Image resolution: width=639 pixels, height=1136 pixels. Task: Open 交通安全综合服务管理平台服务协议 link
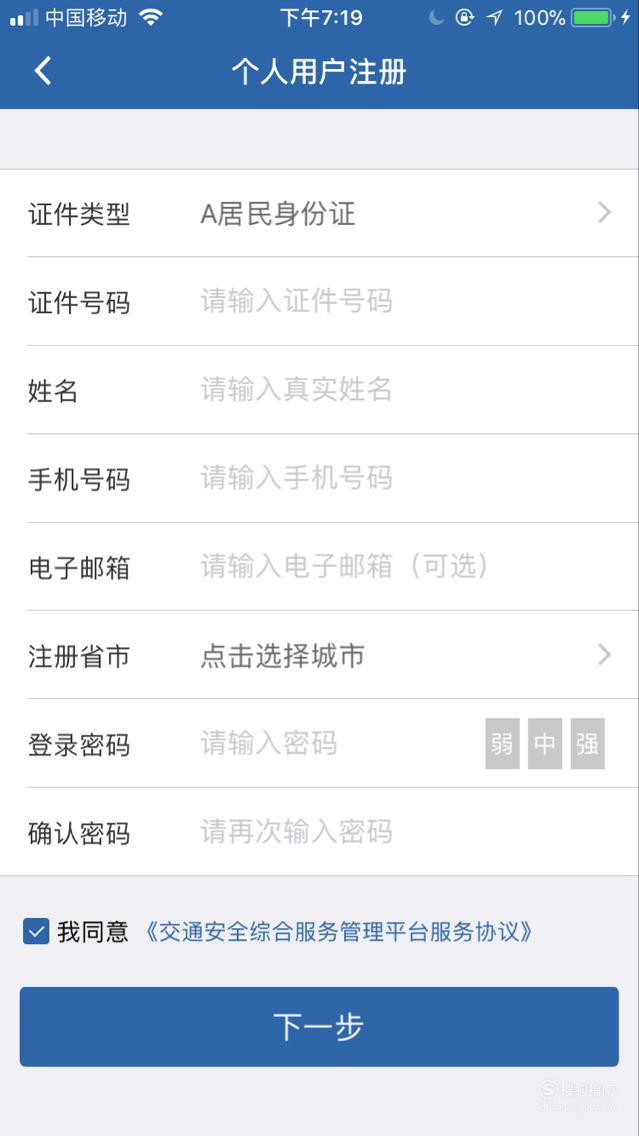click(338, 931)
